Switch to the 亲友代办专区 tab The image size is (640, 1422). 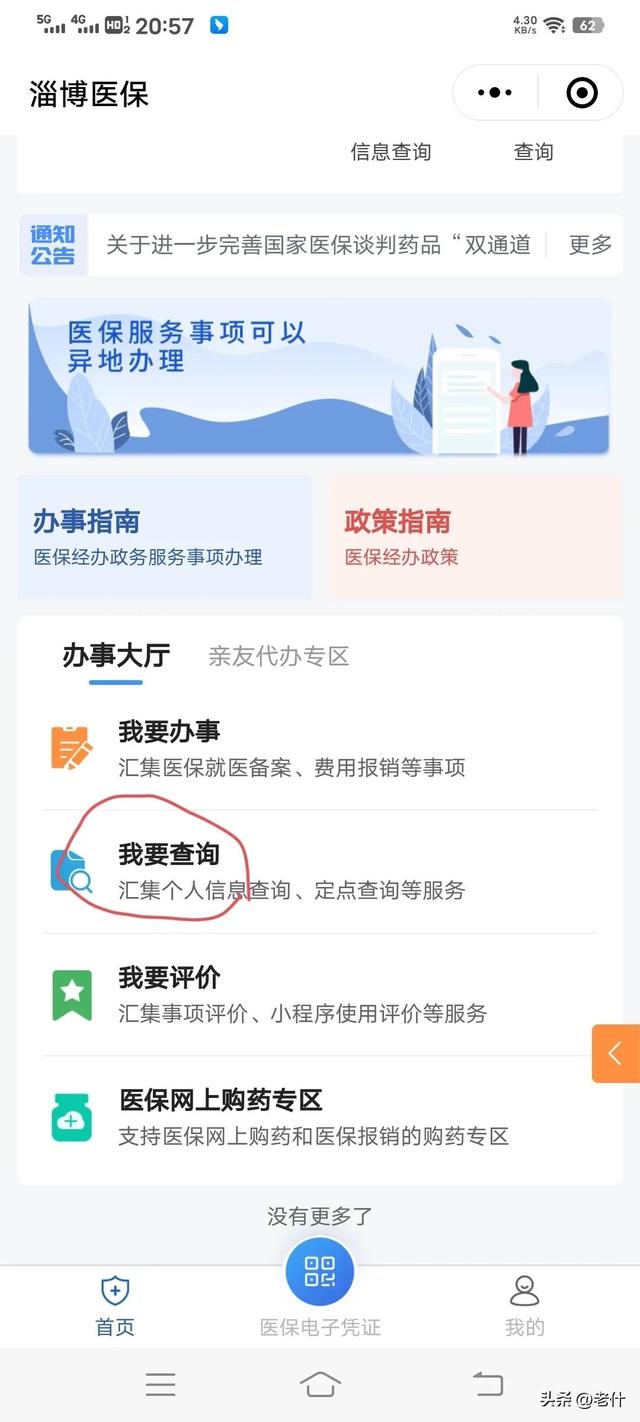click(278, 656)
